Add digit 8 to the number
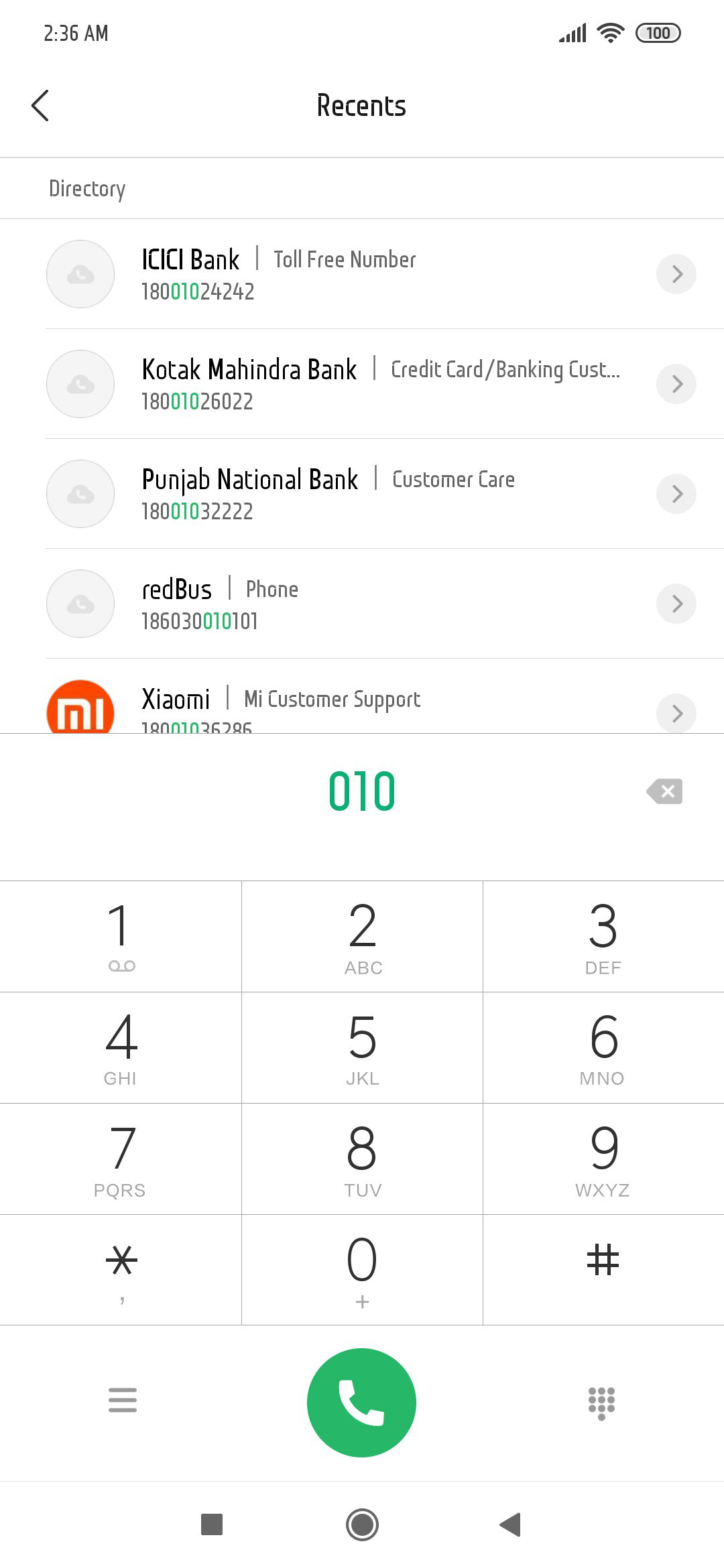The image size is (724, 1568). click(362, 1159)
